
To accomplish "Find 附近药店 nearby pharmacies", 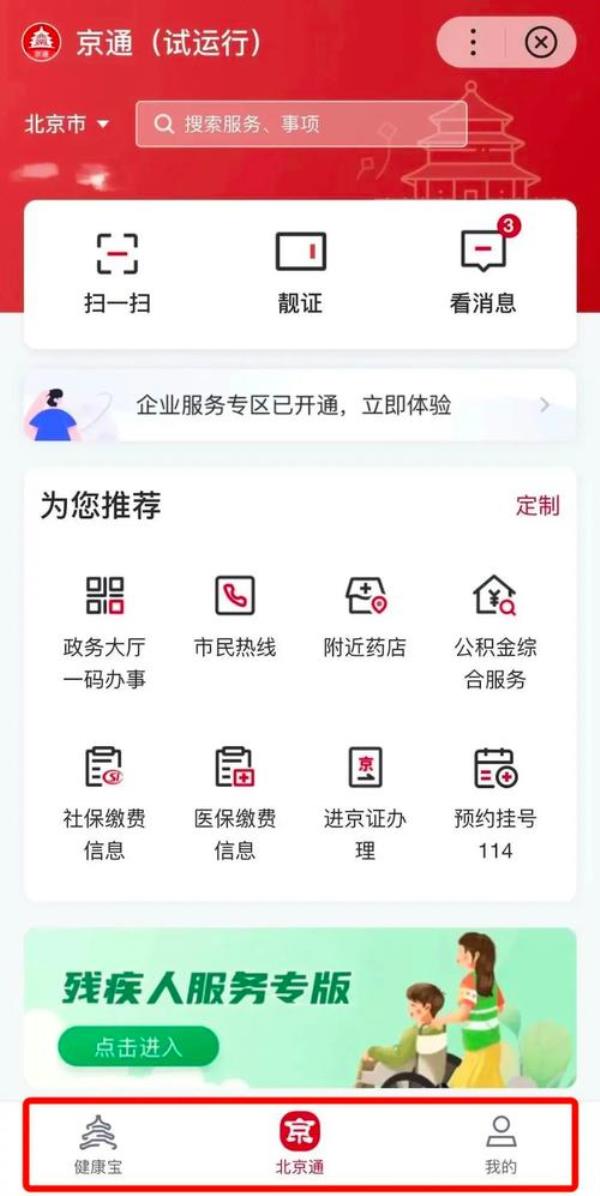I will [365, 616].
